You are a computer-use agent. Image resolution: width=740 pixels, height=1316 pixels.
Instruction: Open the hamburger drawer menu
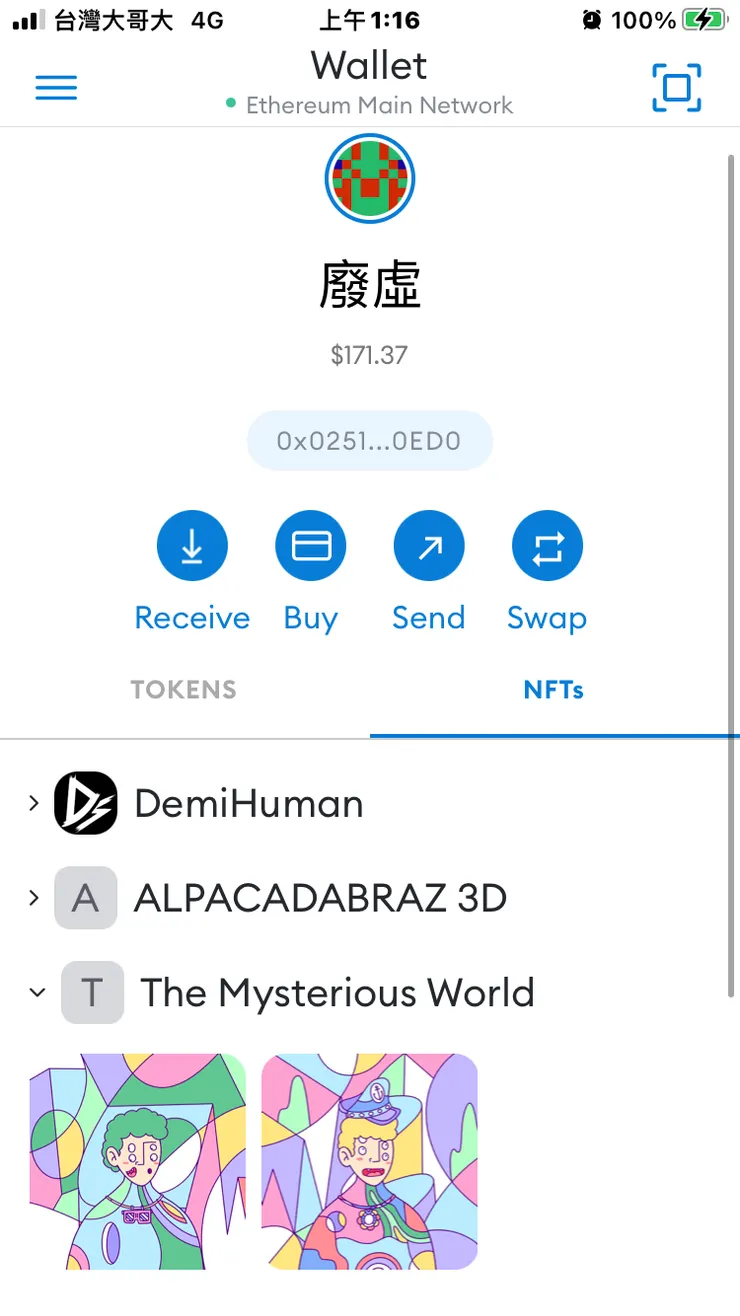(56, 88)
